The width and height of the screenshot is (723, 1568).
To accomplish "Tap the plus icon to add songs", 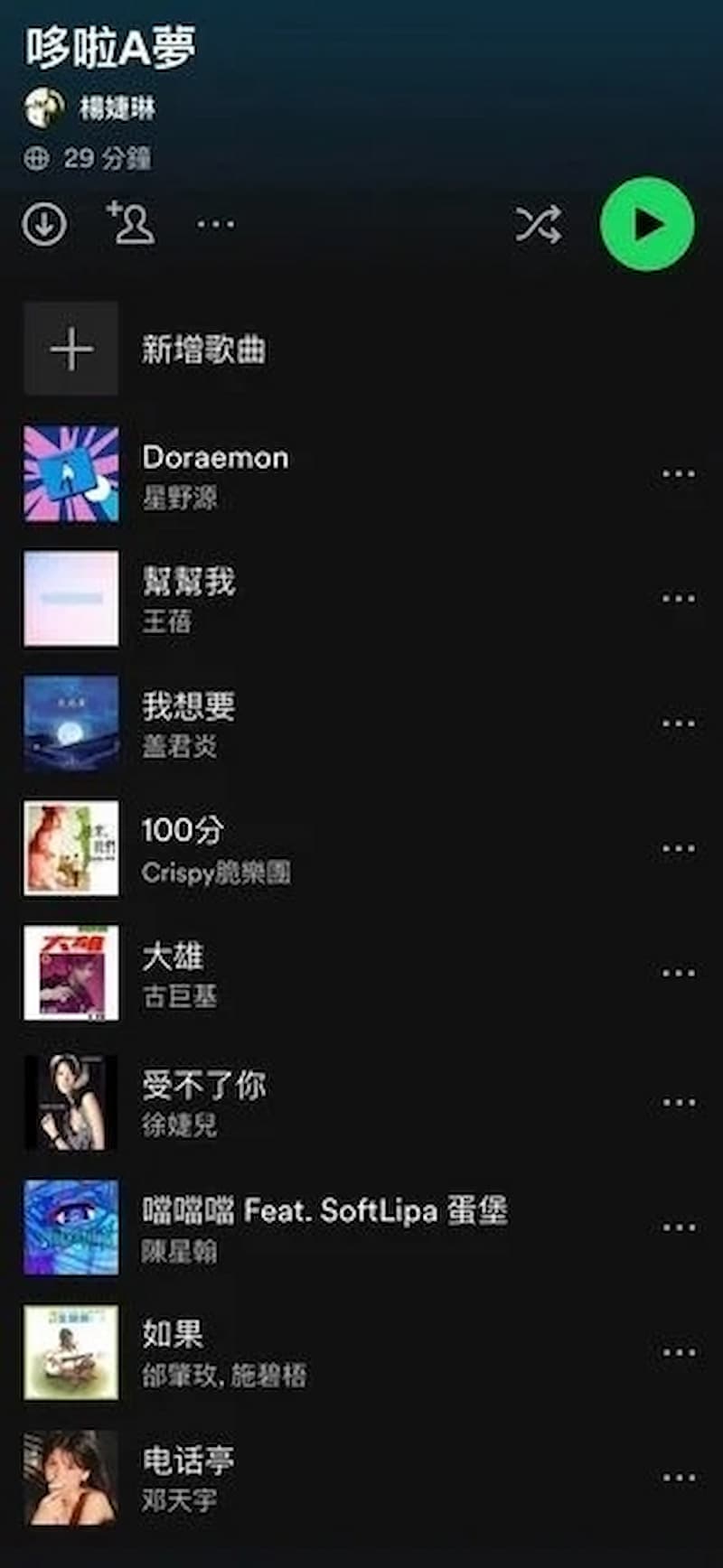I will click(x=70, y=349).
